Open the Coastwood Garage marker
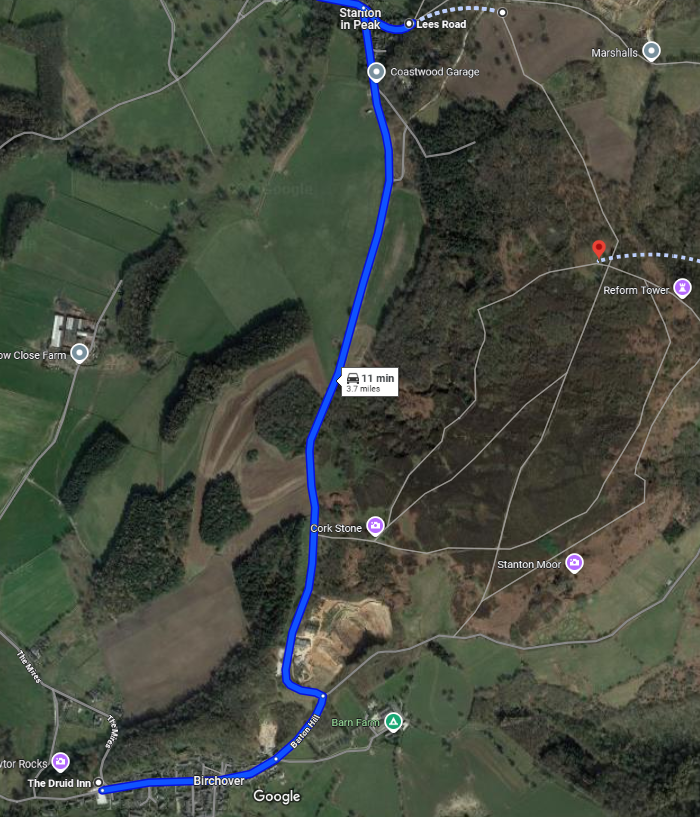 tap(376, 72)
